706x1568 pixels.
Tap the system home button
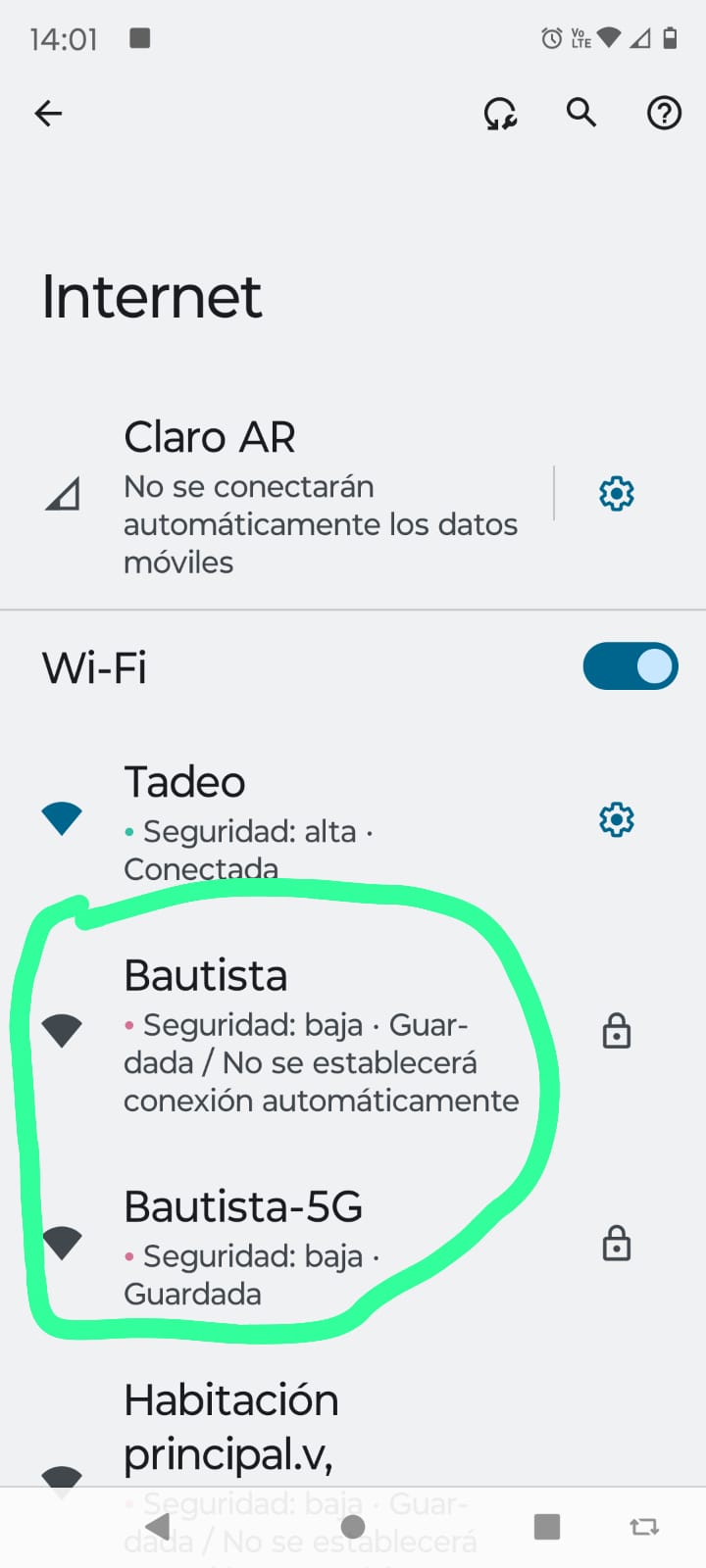pos(353,1527)
